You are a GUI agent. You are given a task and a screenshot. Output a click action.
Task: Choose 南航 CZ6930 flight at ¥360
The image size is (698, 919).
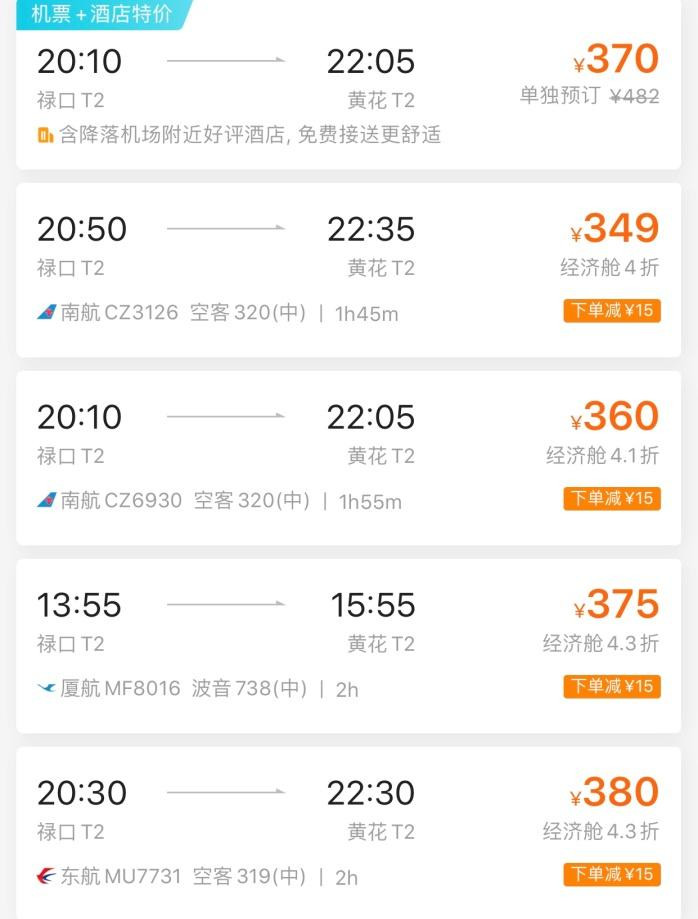point(348,457)
